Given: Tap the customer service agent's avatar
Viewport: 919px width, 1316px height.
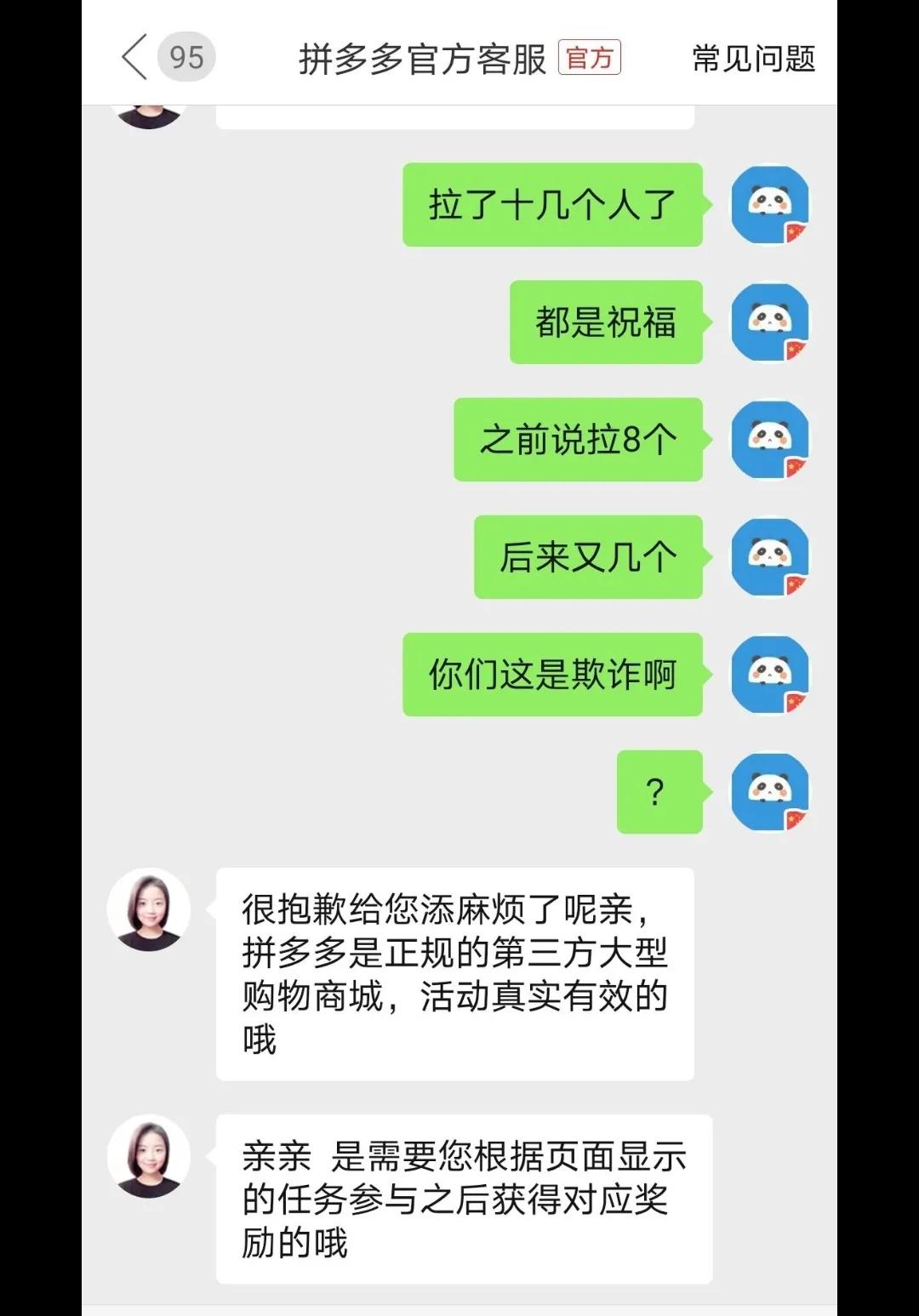Looking at the screenshot, I should (x=149, y=910).
